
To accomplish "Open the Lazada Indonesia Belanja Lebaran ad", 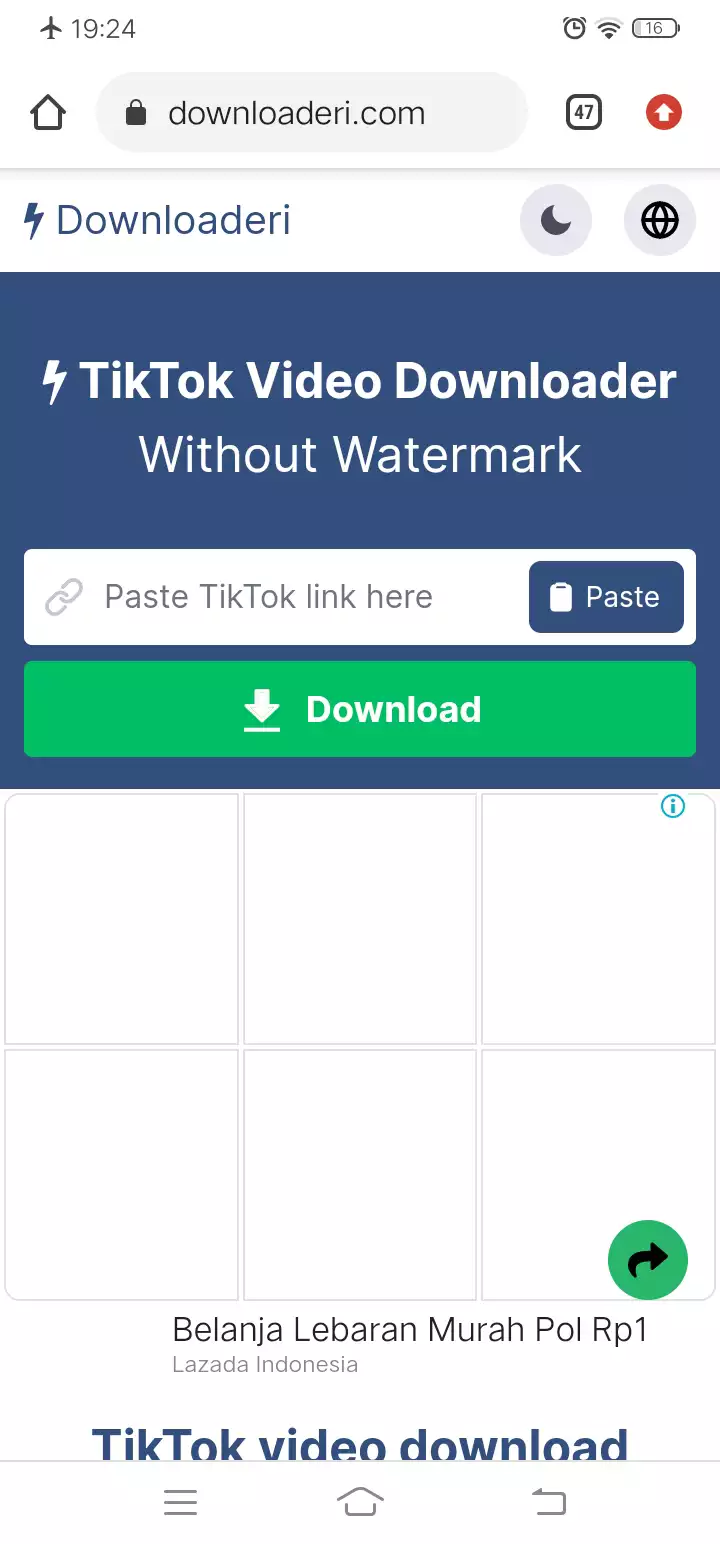I will coord(410,1331).
